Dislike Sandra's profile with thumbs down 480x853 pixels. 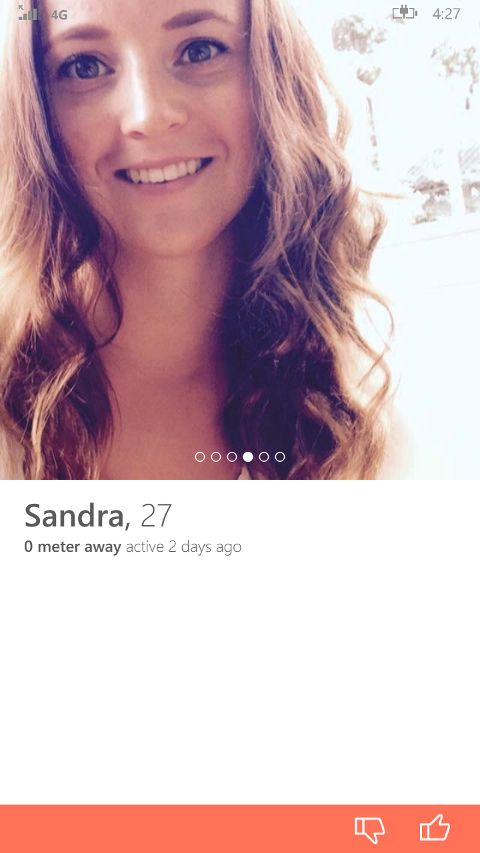pyautogui.click(x=370, y=830)
